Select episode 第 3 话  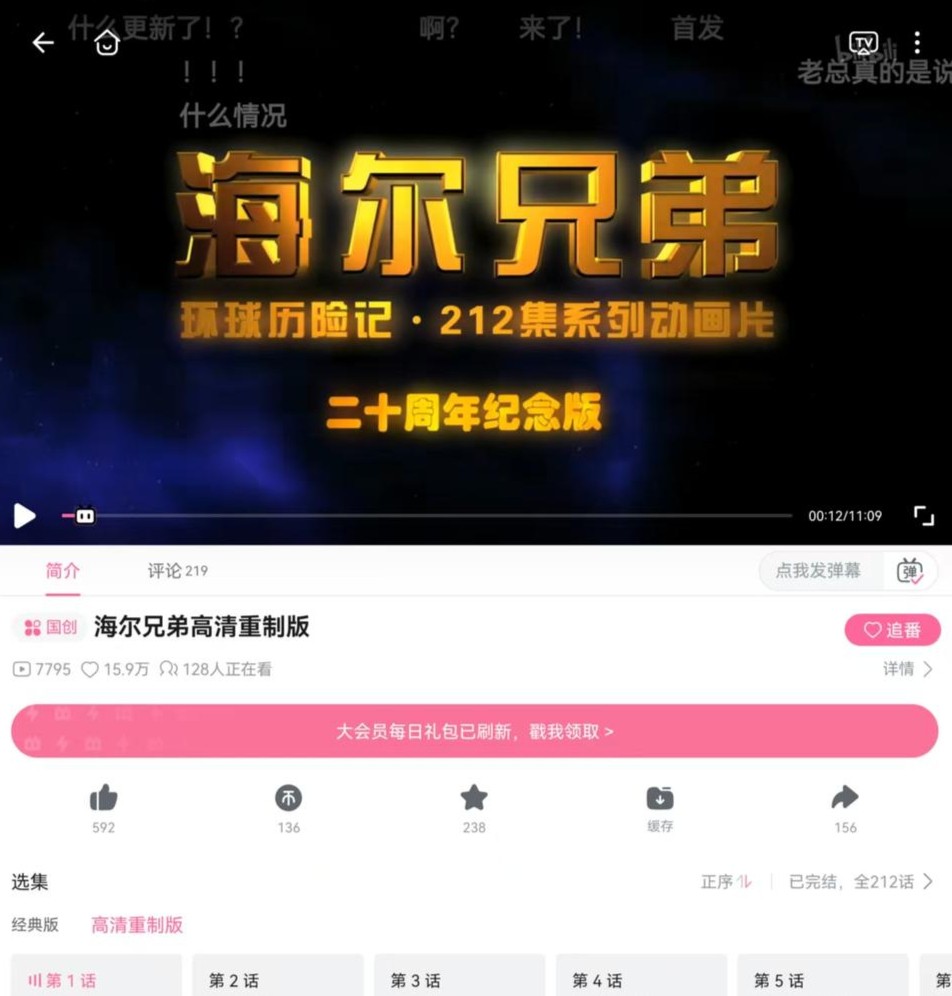(459, 979)
